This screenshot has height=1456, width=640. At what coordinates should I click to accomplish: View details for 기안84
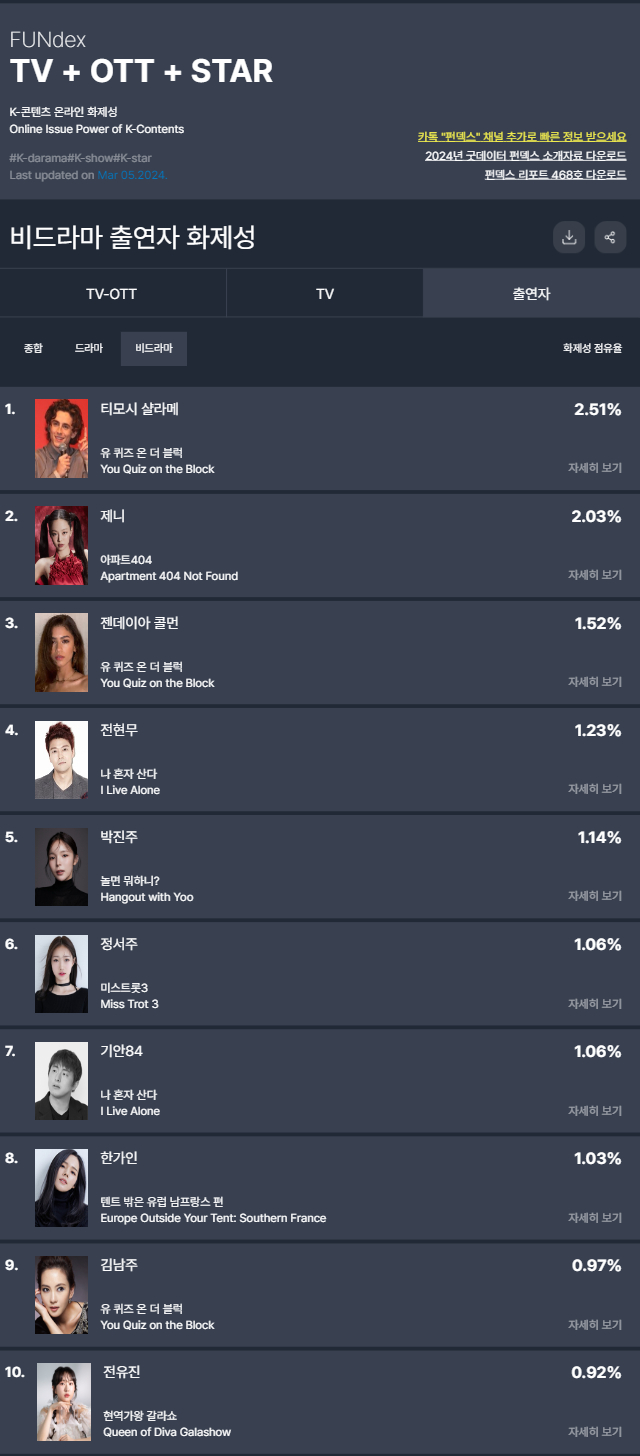tap(594, 1110)
